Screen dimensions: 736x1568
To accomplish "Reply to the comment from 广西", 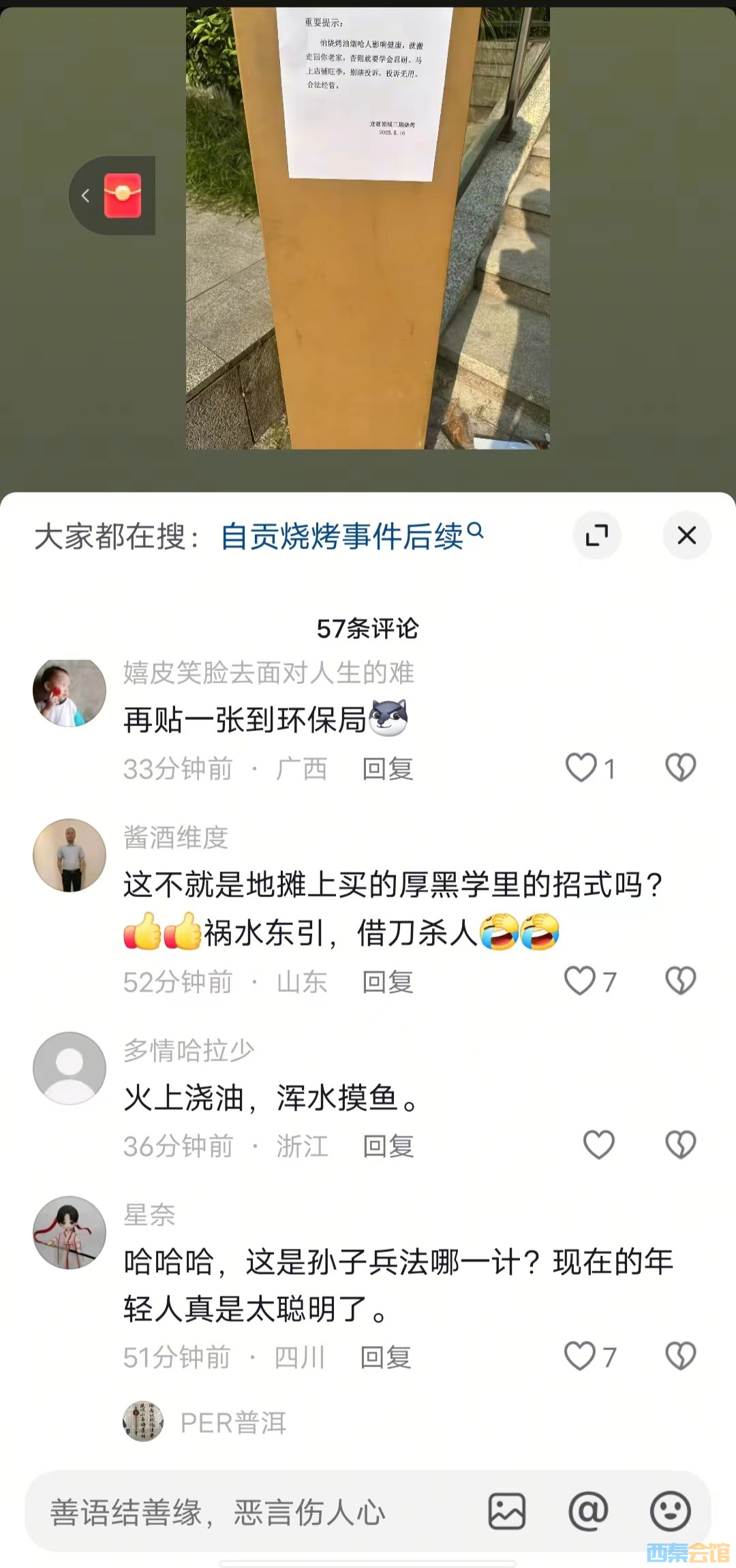I will click(387, 769).
